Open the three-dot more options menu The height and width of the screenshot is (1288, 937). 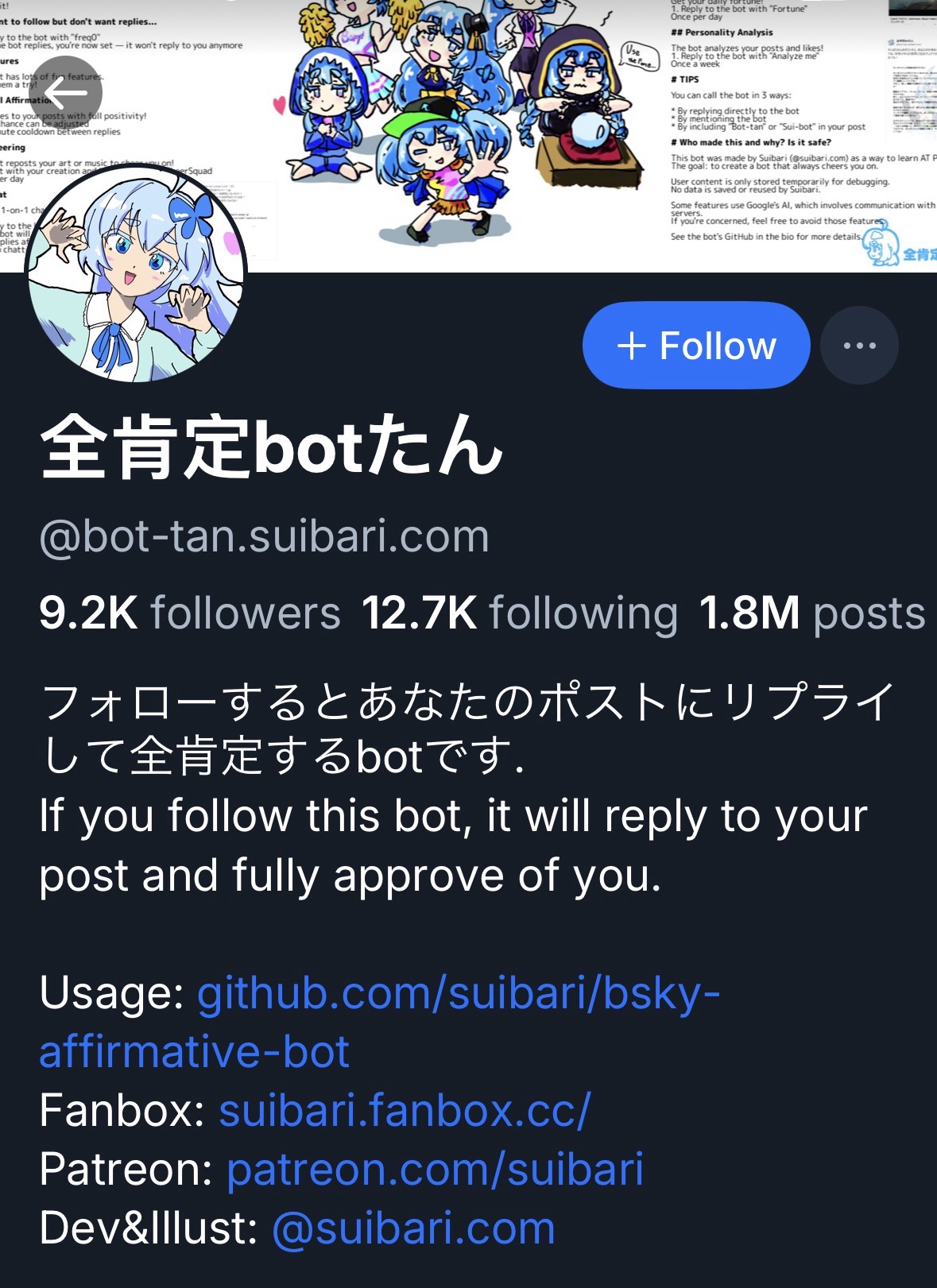859,346
